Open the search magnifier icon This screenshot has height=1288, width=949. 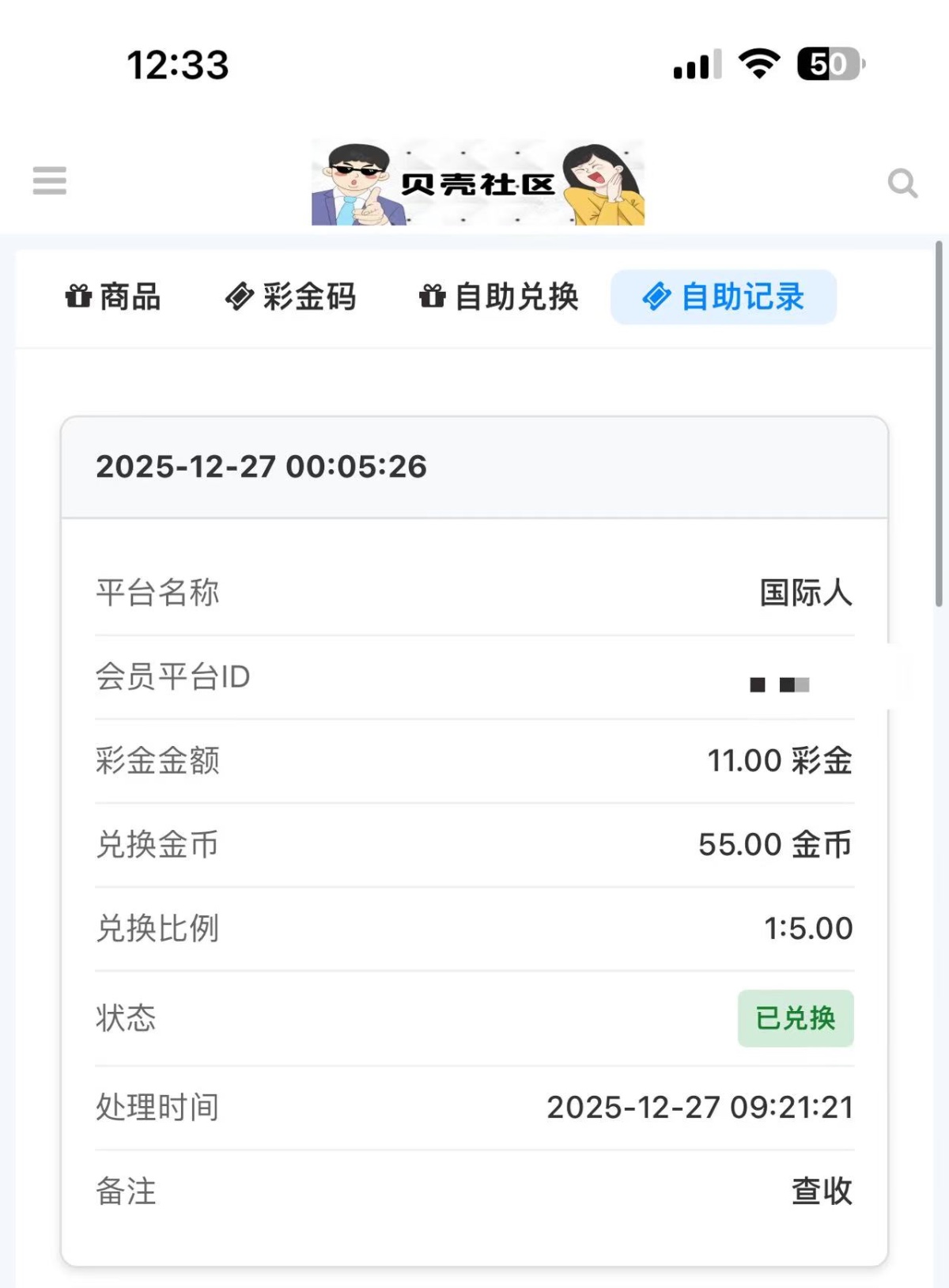pos(902,184)
